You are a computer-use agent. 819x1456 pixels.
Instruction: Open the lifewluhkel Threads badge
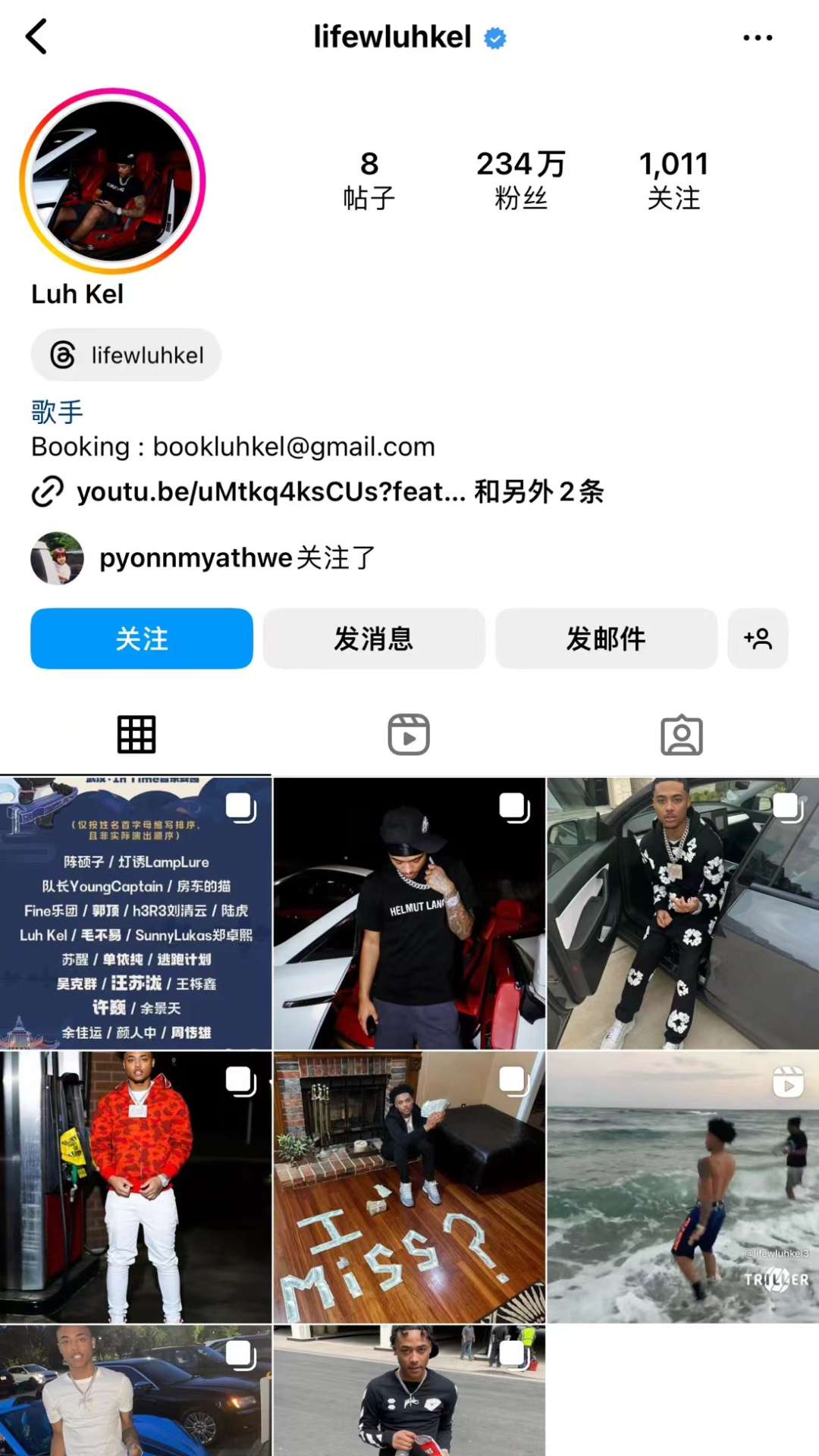126,355
